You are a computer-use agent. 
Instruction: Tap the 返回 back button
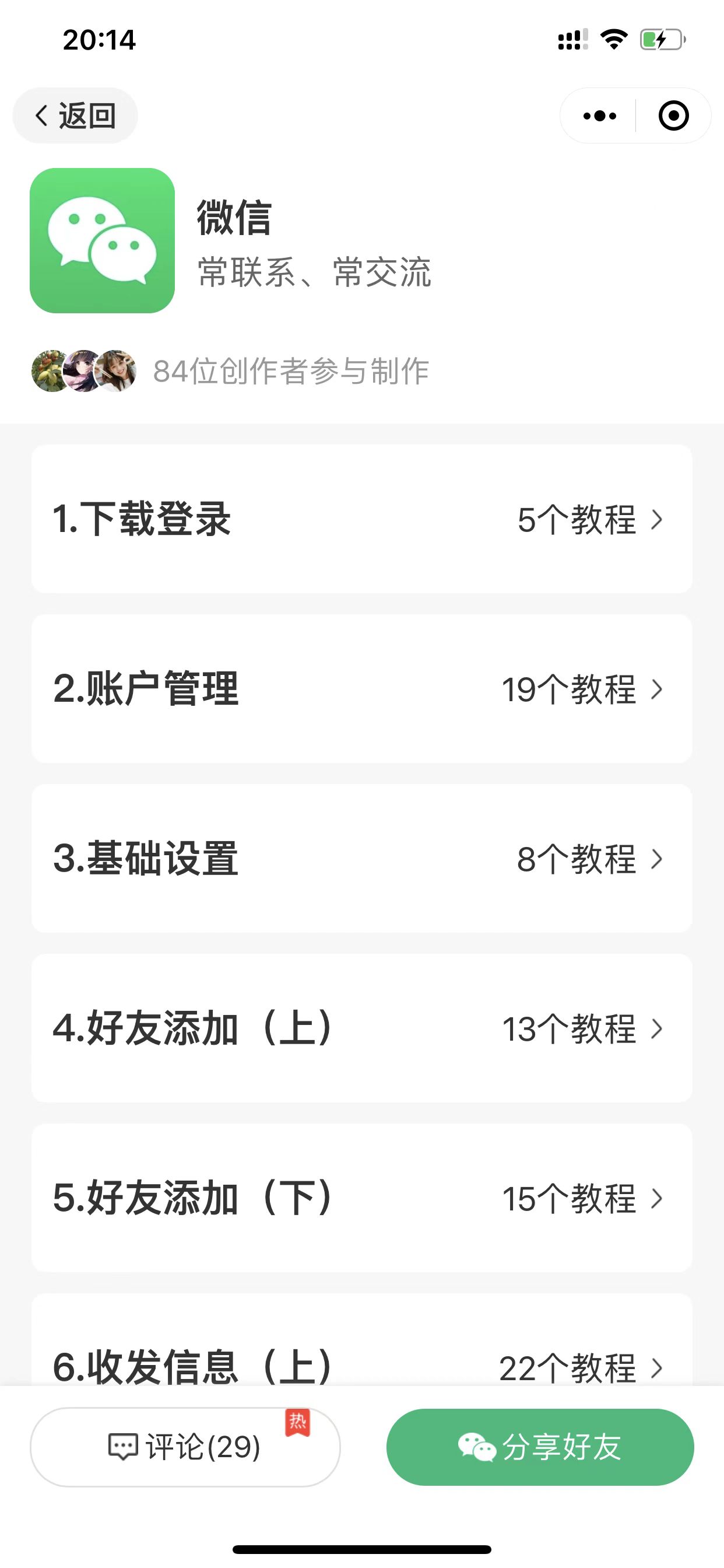tap(75, 116)
